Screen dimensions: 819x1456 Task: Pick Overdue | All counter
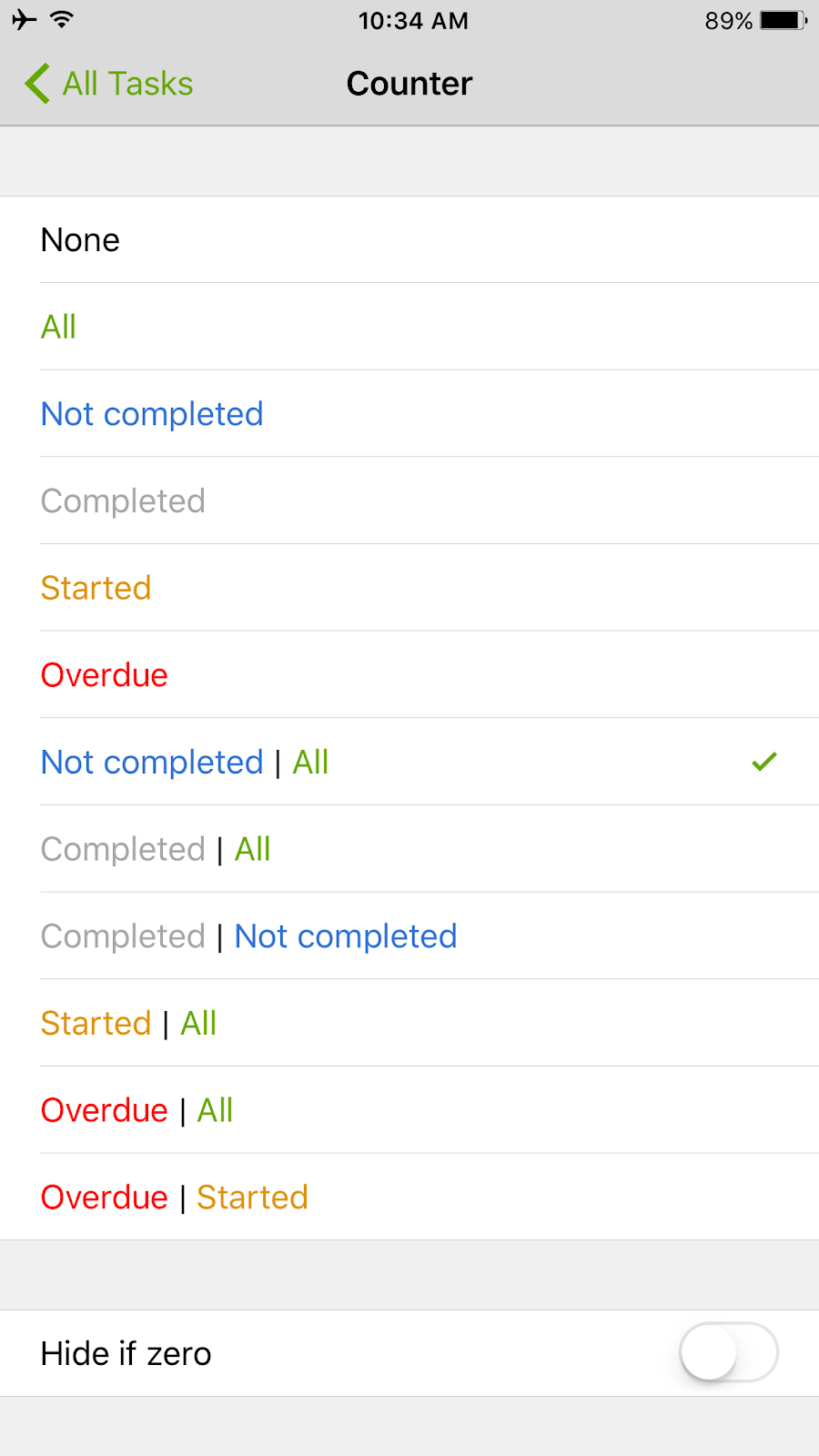pyautogui.click(x=409, y=1110)
